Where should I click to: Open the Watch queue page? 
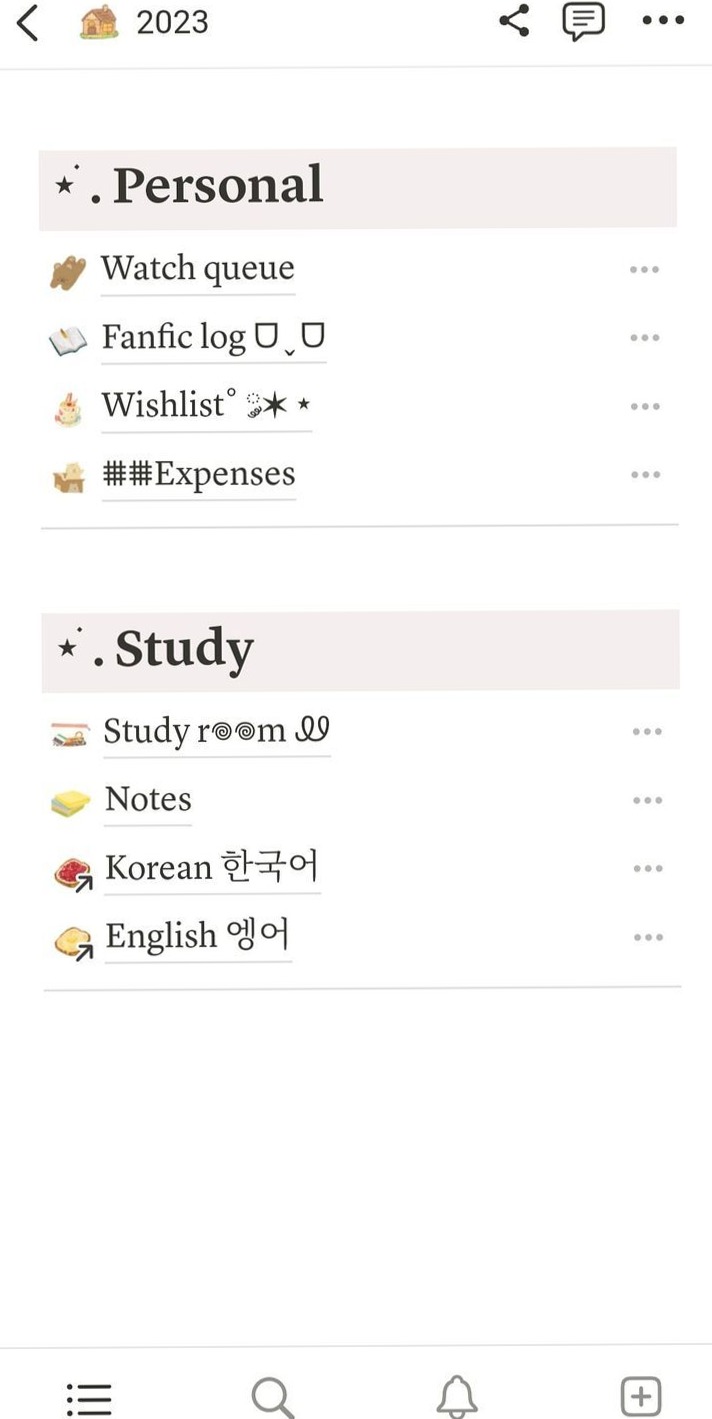pyautogui.click(x=197, y=269)
